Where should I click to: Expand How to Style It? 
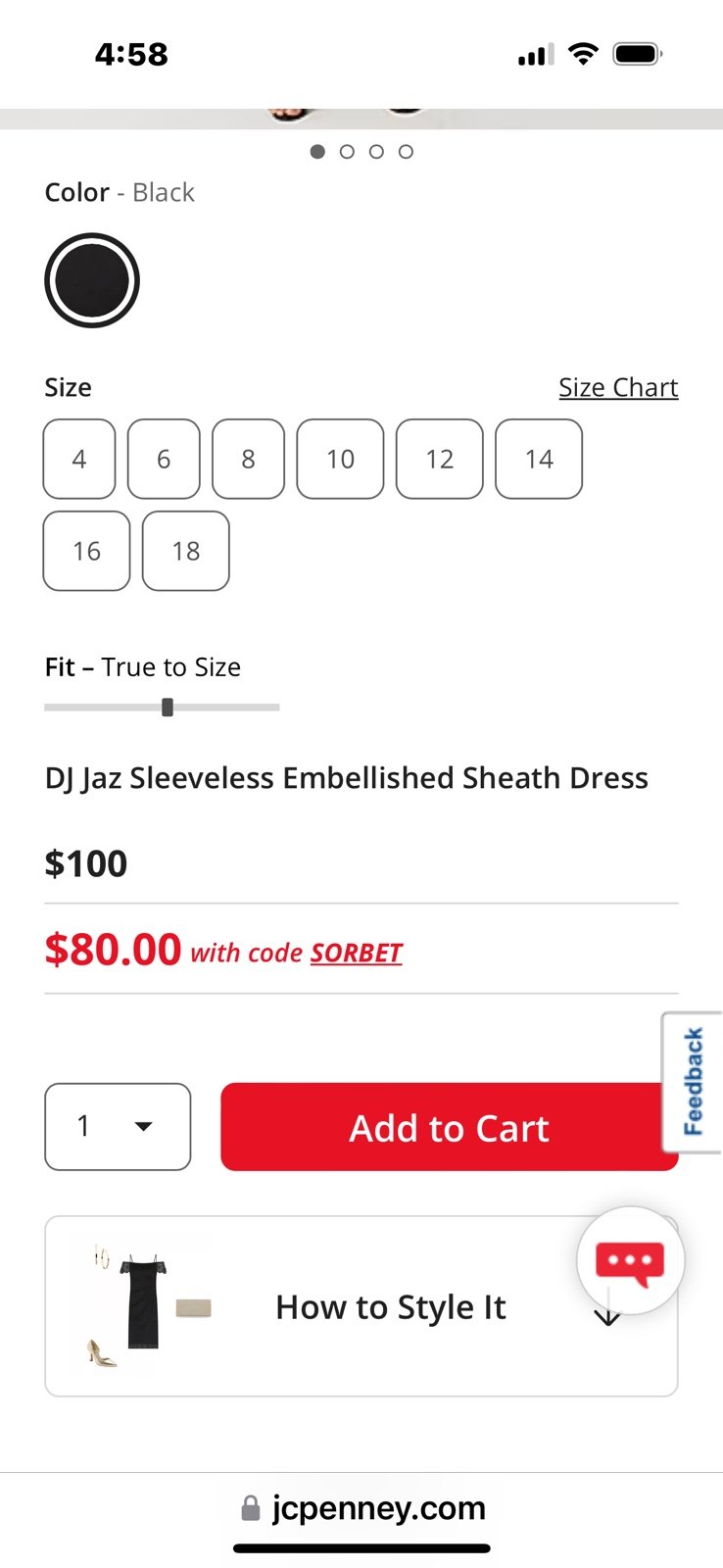click(x=361, y=1306)
